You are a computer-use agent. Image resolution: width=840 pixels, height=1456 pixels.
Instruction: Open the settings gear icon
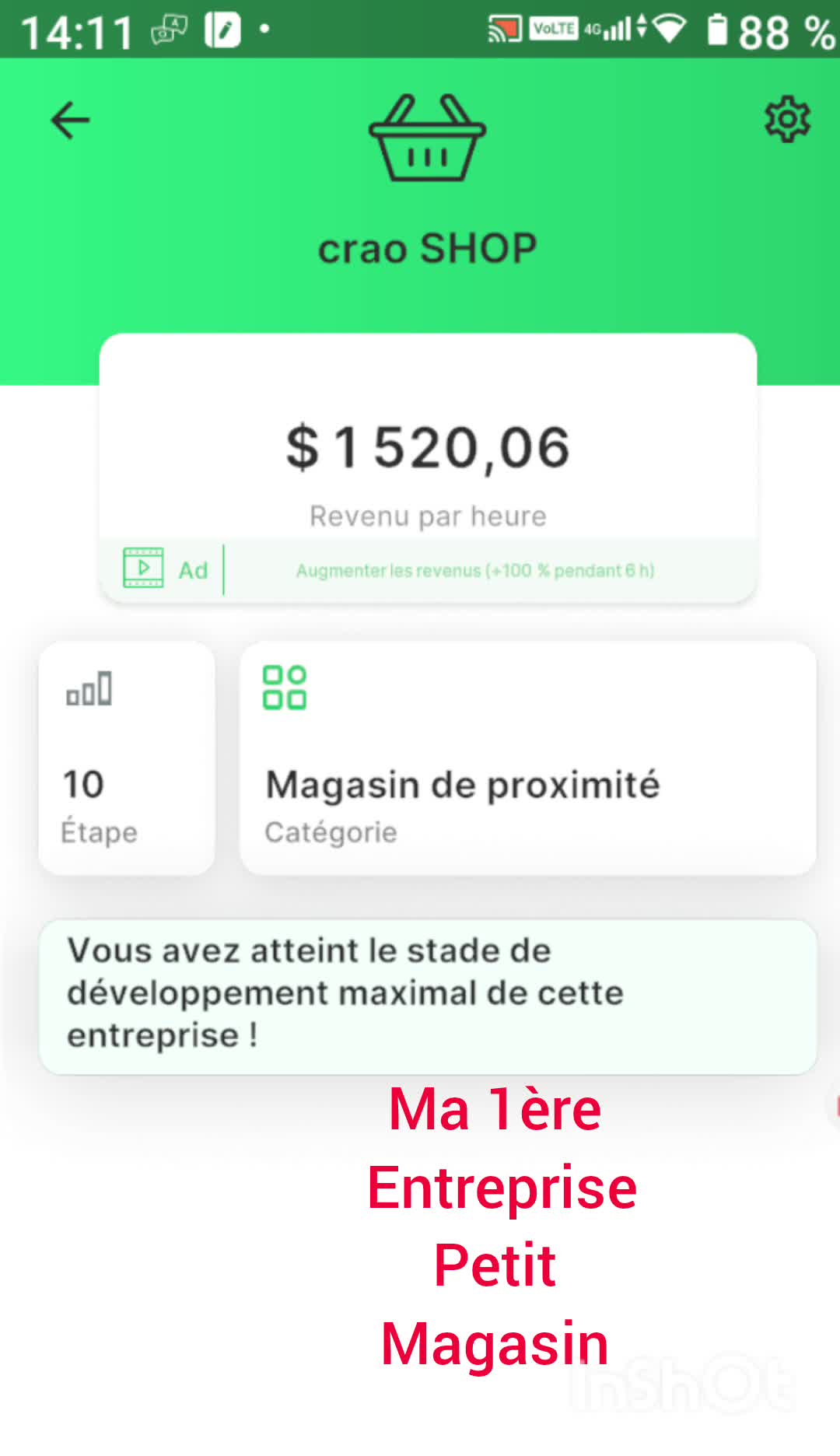click(786, 118)
